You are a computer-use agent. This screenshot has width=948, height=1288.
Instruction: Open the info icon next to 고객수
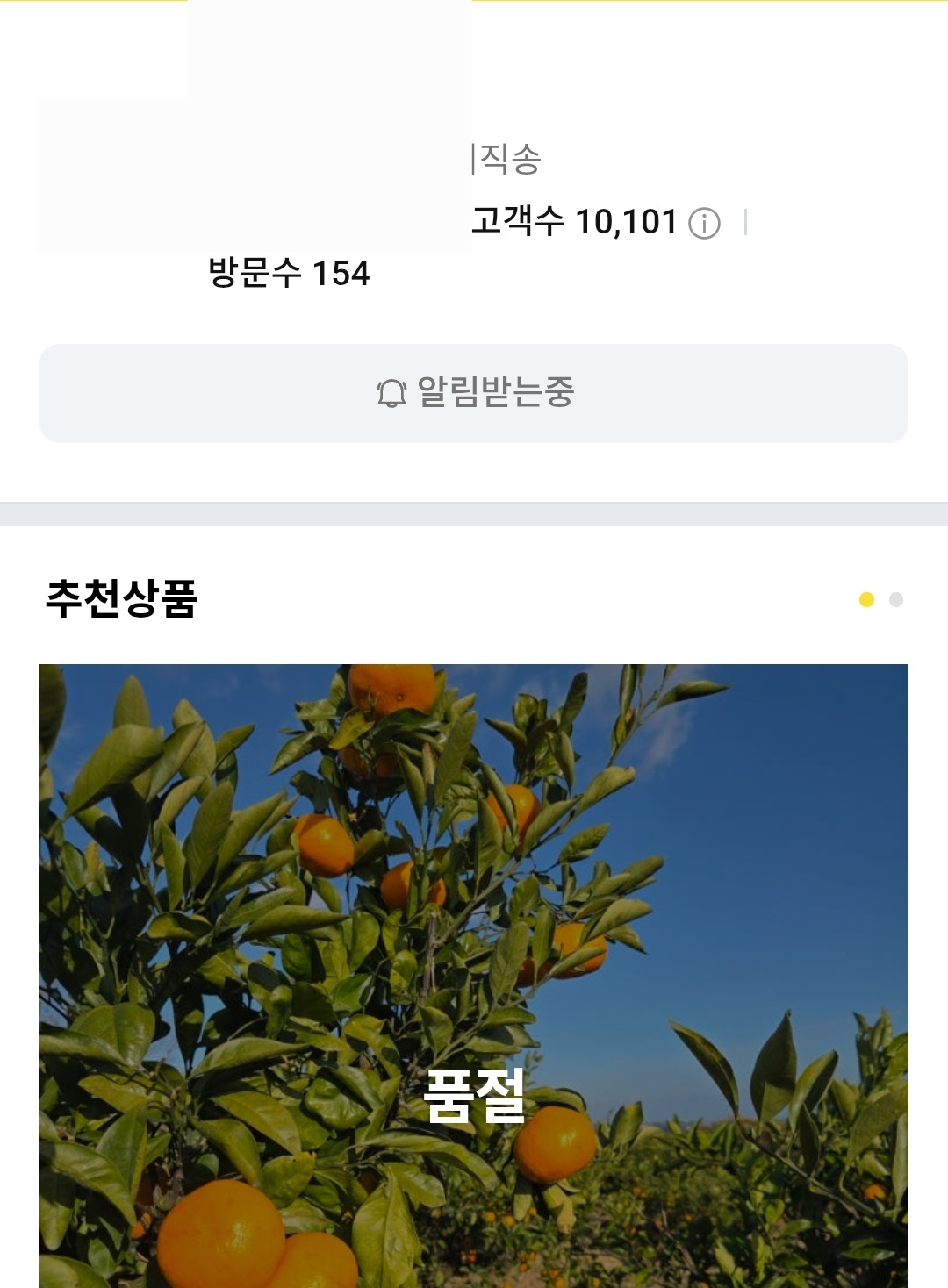(x=704, y=224)
